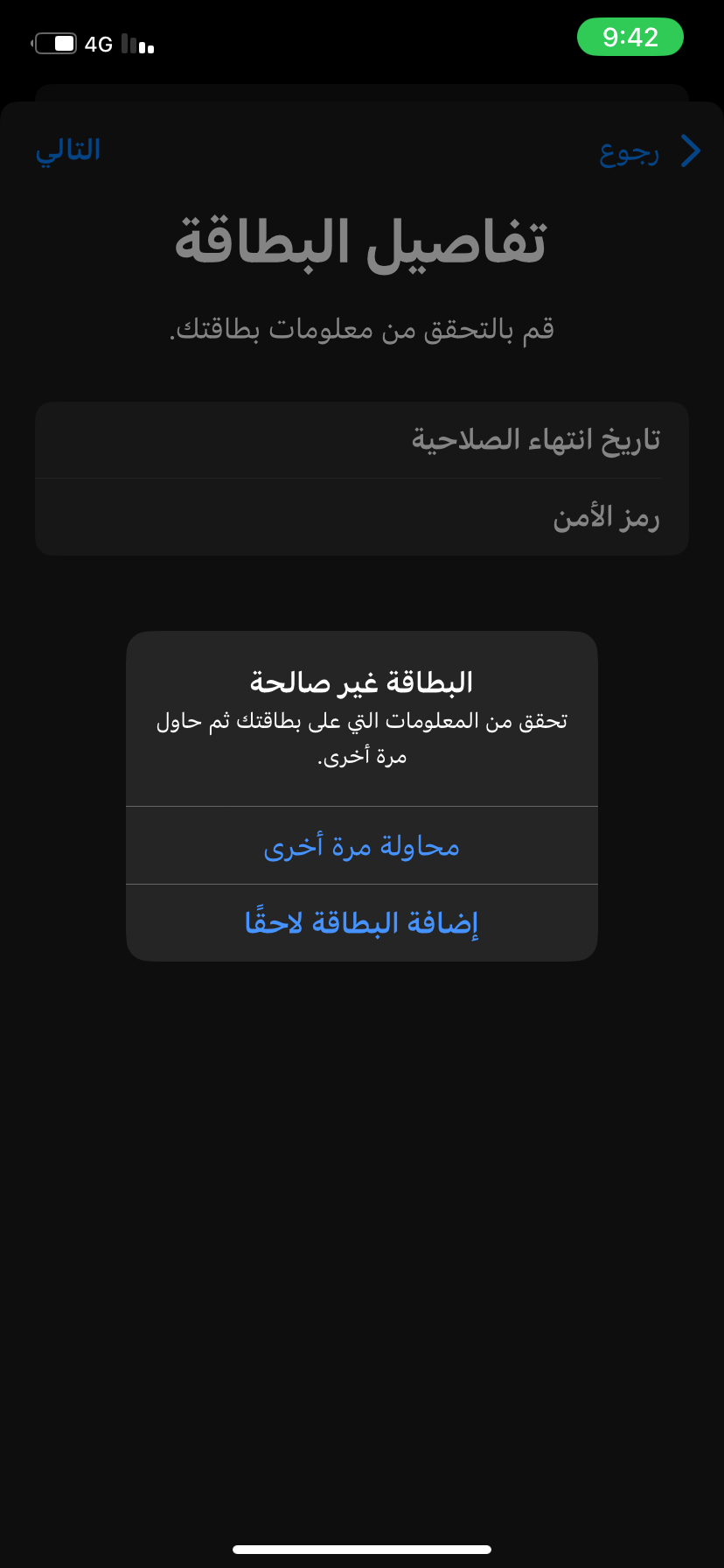Tap محاولة مرة أخرى to retry
724x1568 pixels.
pyautogui.click(x=361, y=846)
